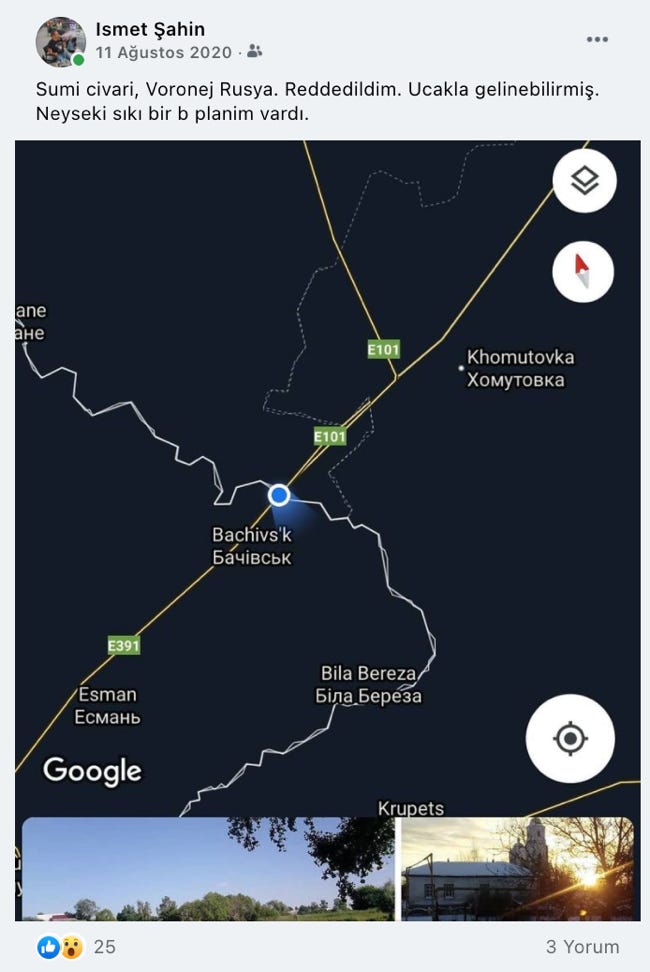Open Ismet Şahin's profile picture

pos(60,42)
